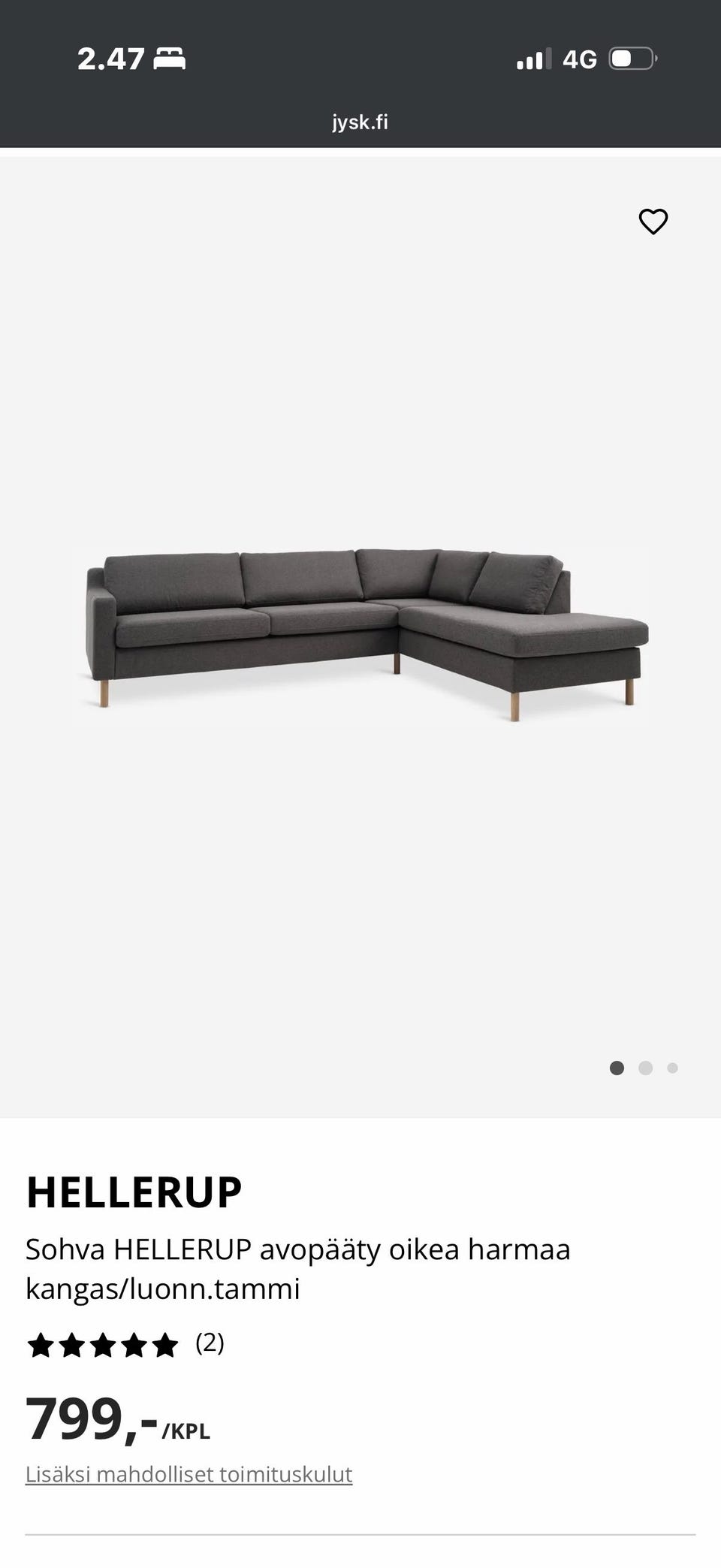The image size is (721, 1568).
Task: Jump to the second image indicator dot
Action: point(645,1068)
